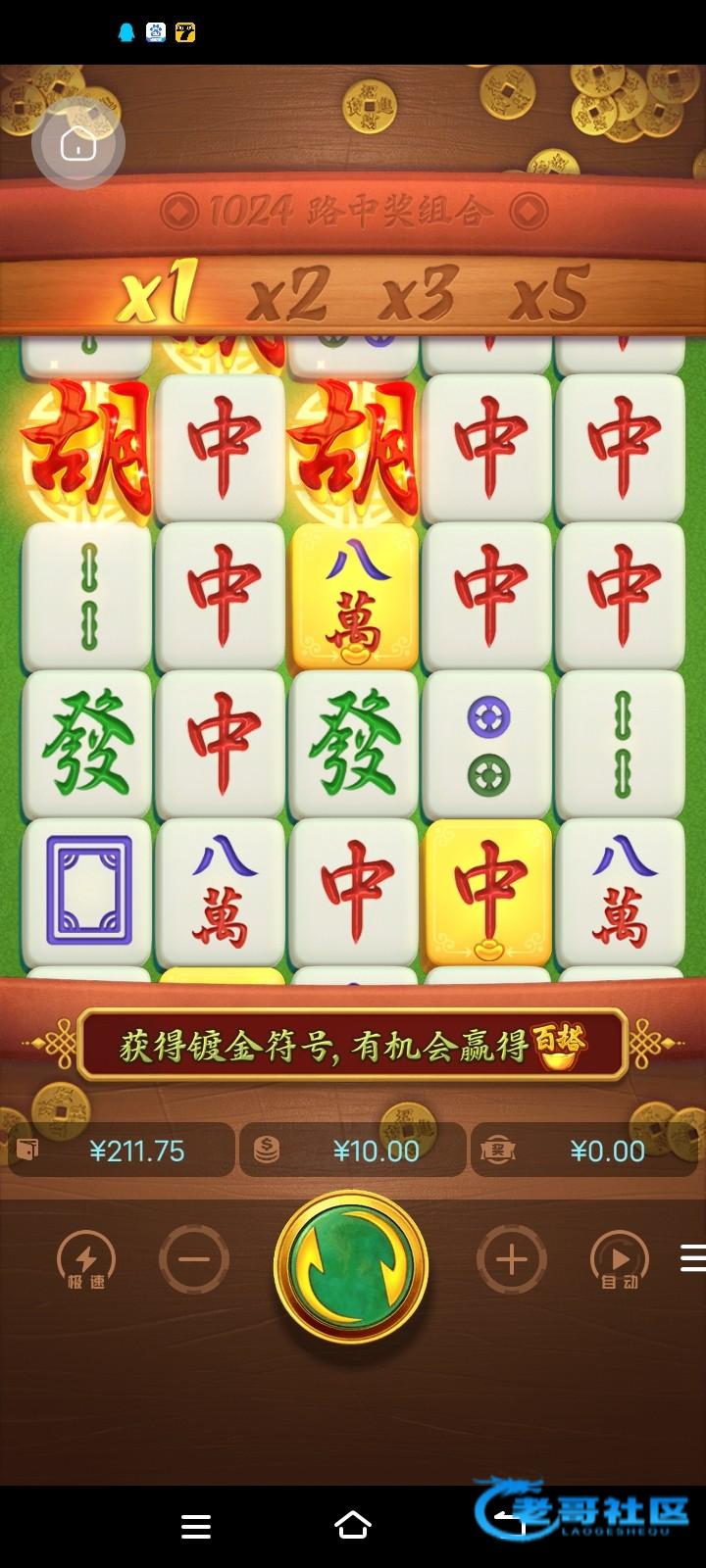The image size is (706, 1568).
Task: Open bet amount ¥10.00 options
Action: tap(353, 1151)
